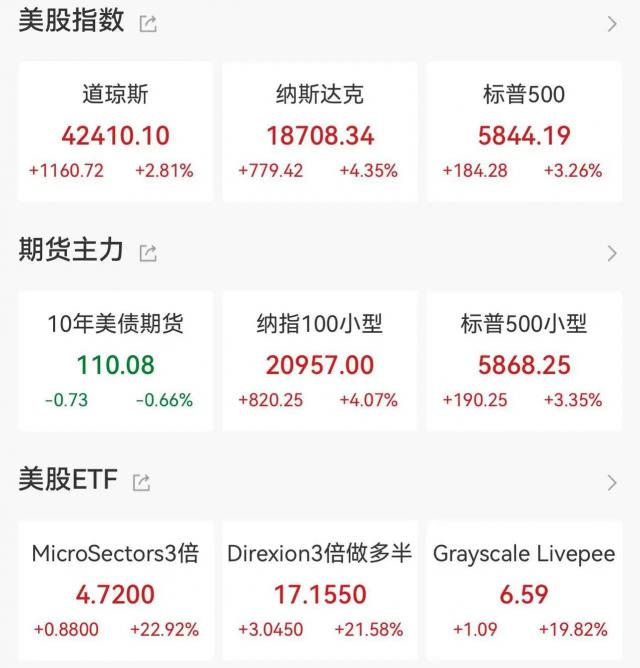This screenshot has height=668, width=640.
Task: Show more 美股ETF via chevron
Action: (612, 483)
